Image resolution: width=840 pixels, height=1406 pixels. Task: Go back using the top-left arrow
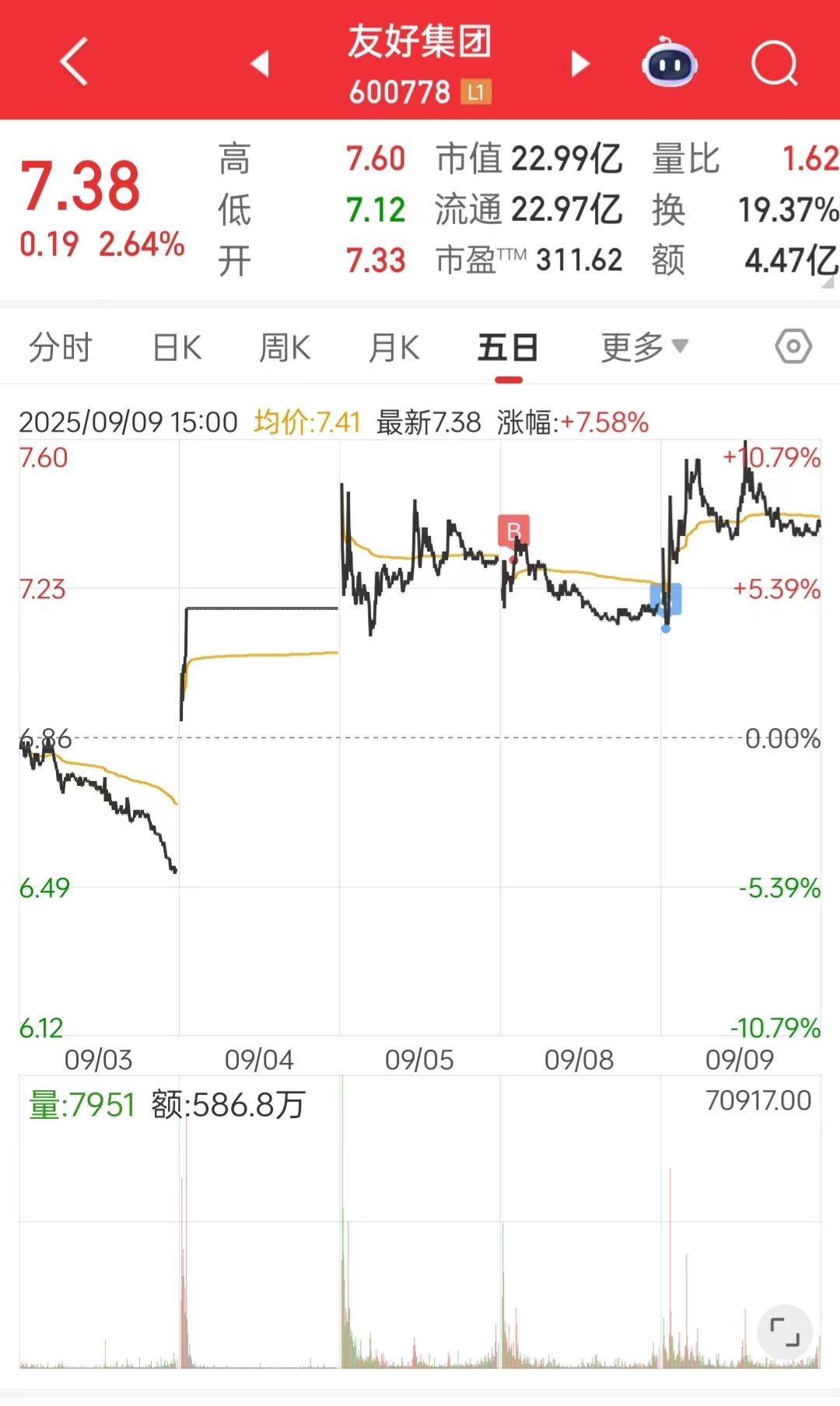74,61
